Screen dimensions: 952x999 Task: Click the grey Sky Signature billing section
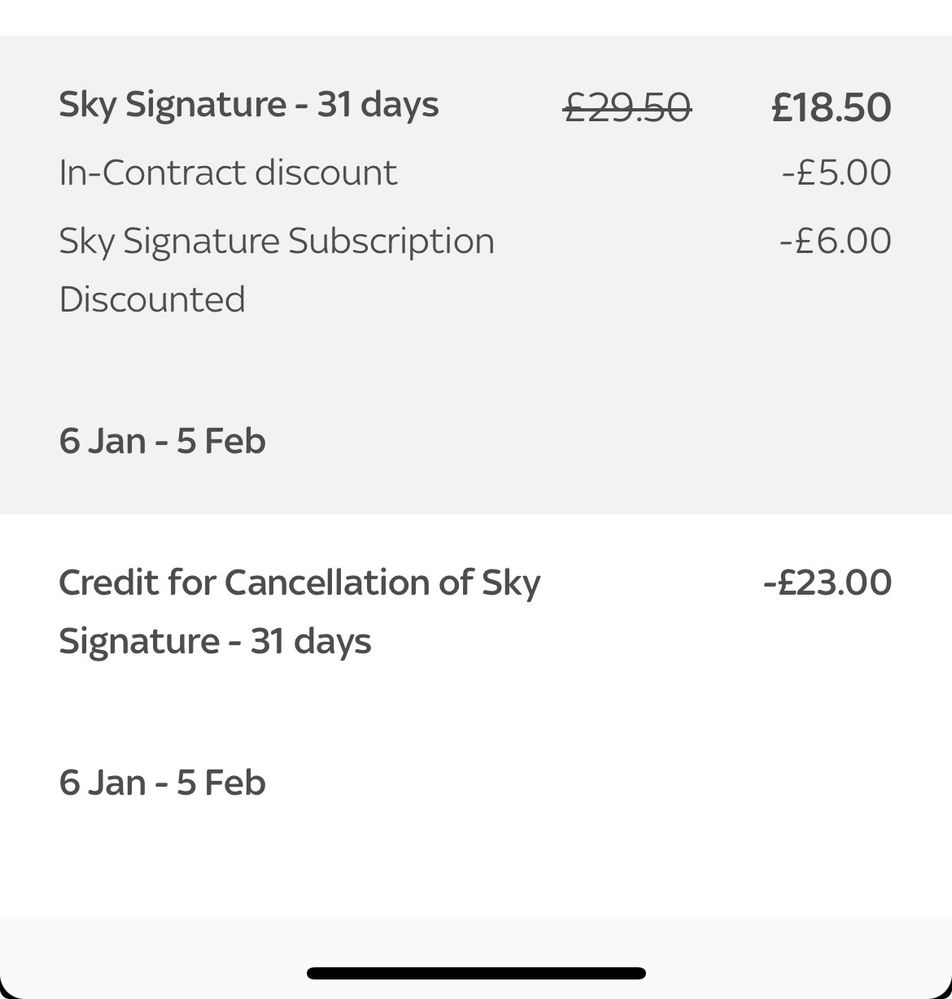[476, 270]
